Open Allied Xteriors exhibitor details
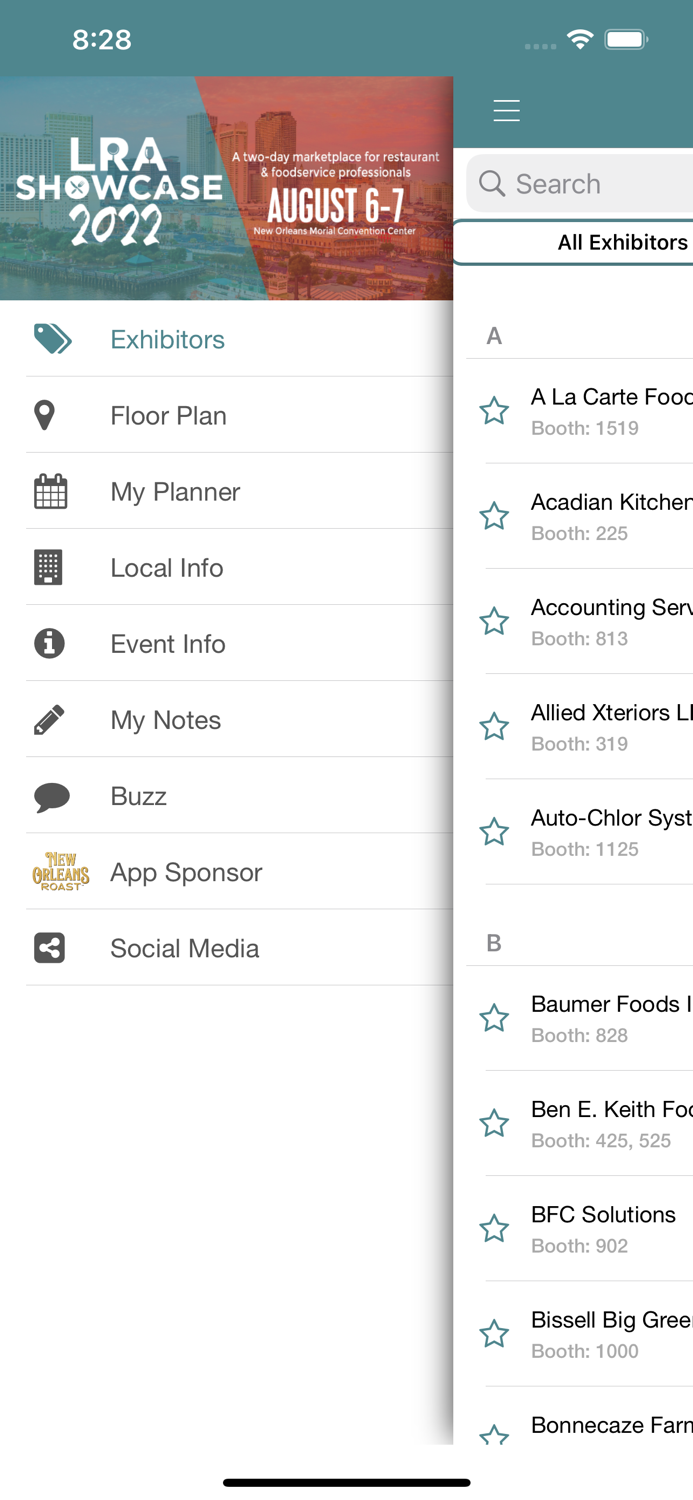The width and height of the screenshot is (693, 1500). (610, 726)
